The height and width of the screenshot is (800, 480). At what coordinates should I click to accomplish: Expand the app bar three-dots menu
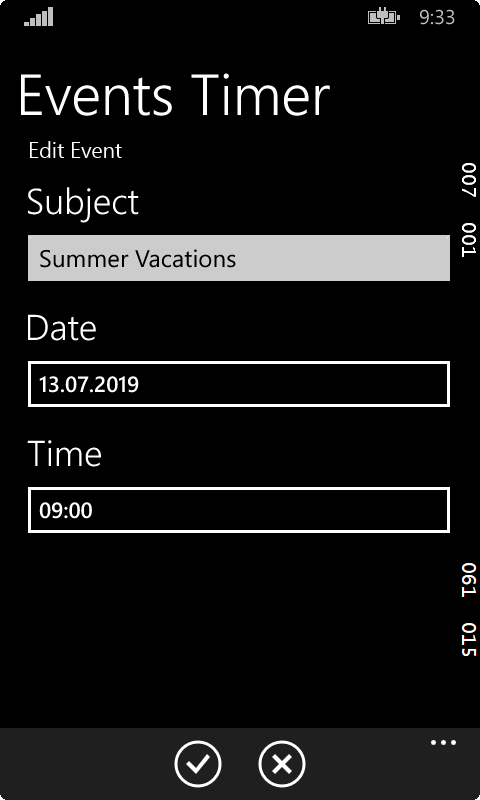(x=443, y=743)
